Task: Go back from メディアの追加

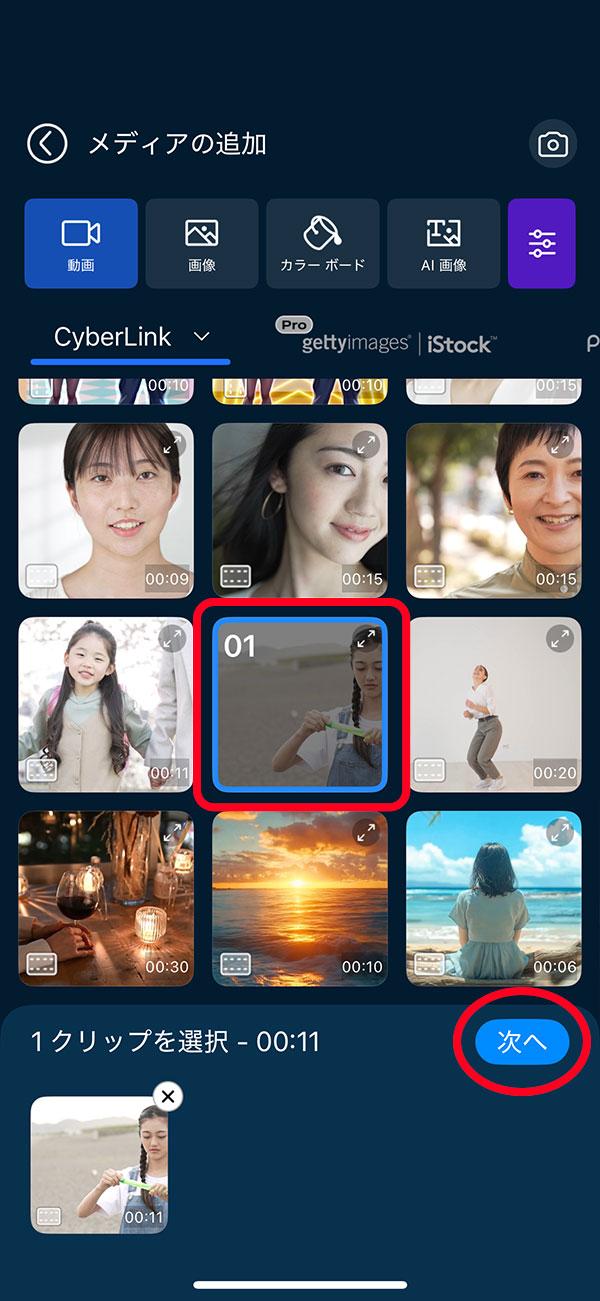Action: [x=47, y=144]
